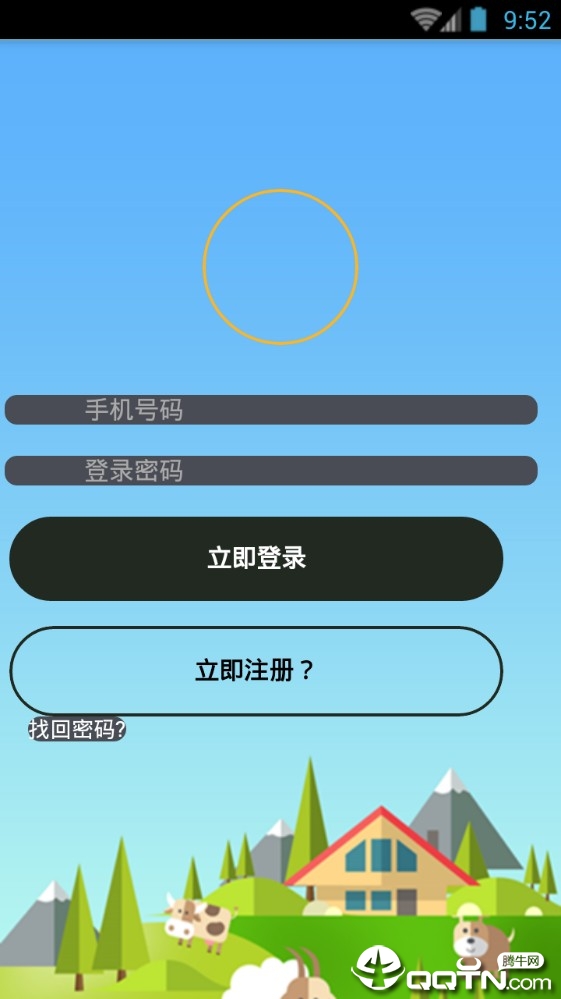This screenshot has width=561, height=999.
Task: Open registration via 立即注册？
Action: tap(256, 671)
